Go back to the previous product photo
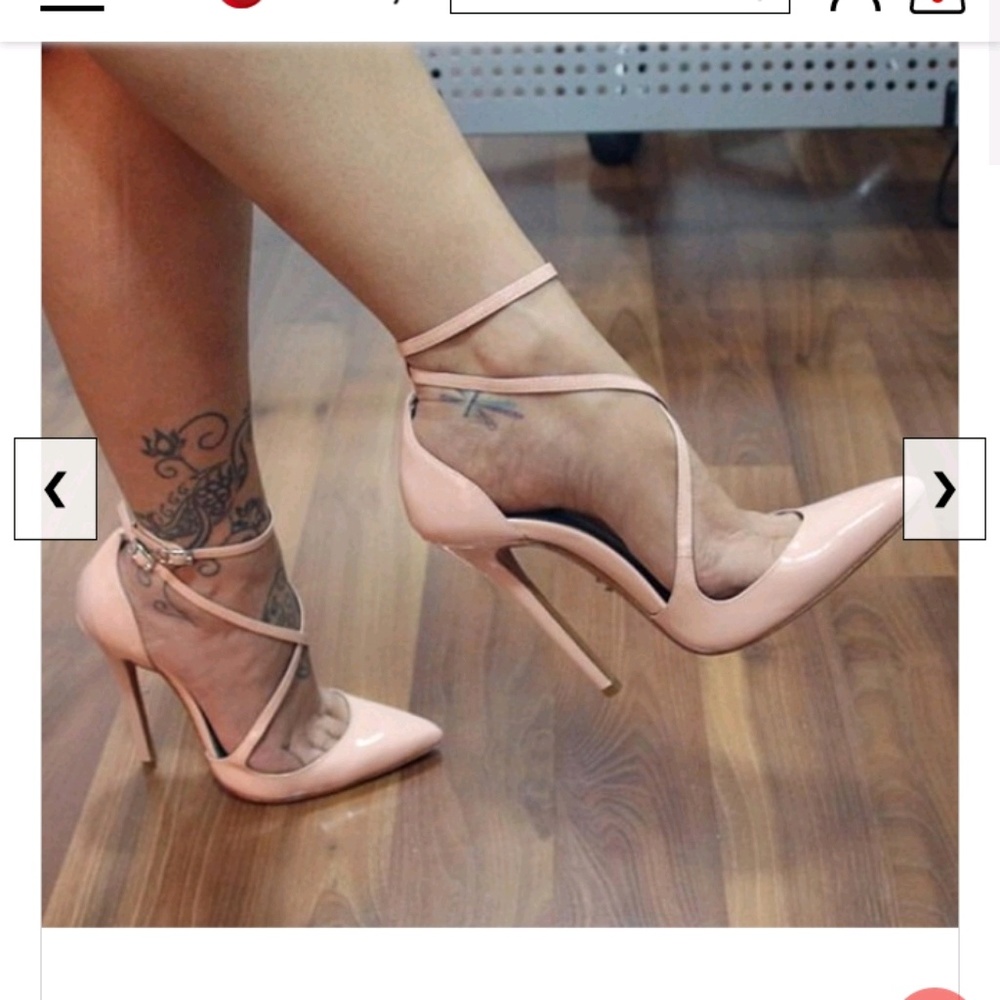1000x1000 pixels. pyautogui.click(x=56, y=489)
